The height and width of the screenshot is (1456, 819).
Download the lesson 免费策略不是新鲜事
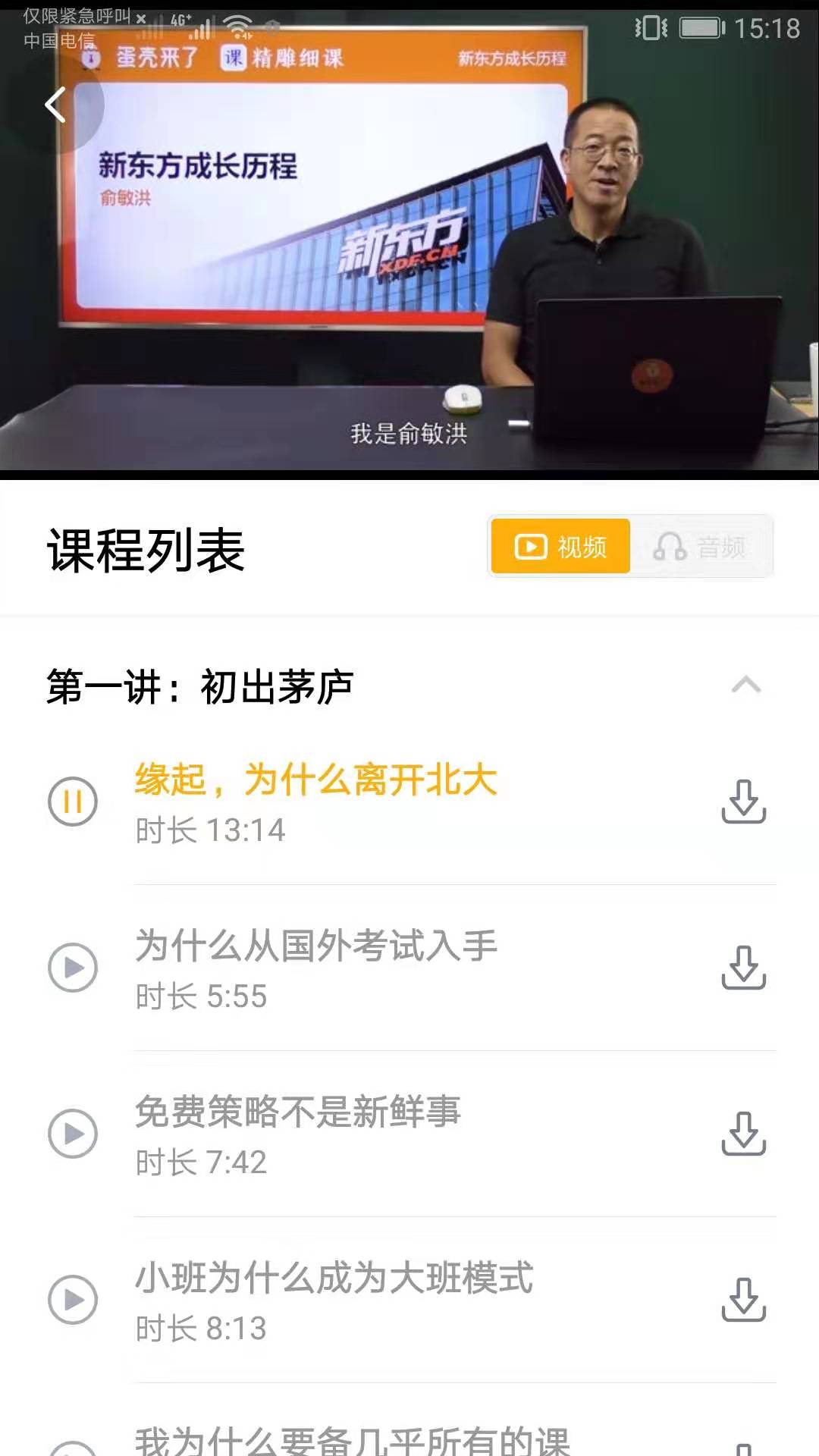tap(743, 1134)
